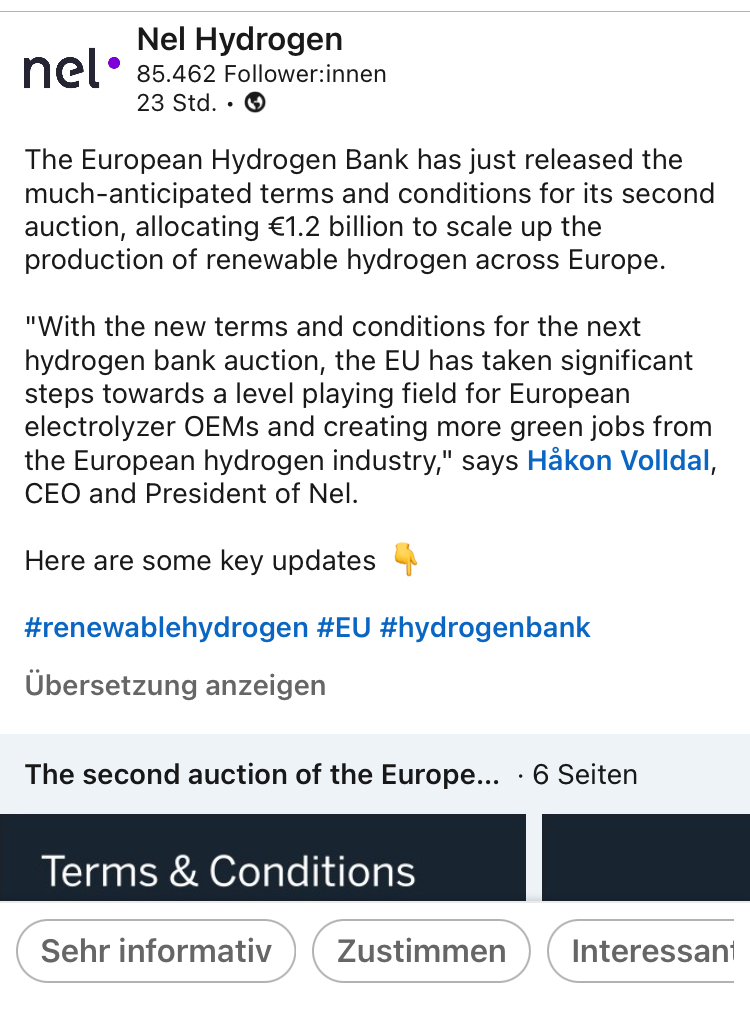Show the translation with Übersetzung anzeigen

coord(175,686)
